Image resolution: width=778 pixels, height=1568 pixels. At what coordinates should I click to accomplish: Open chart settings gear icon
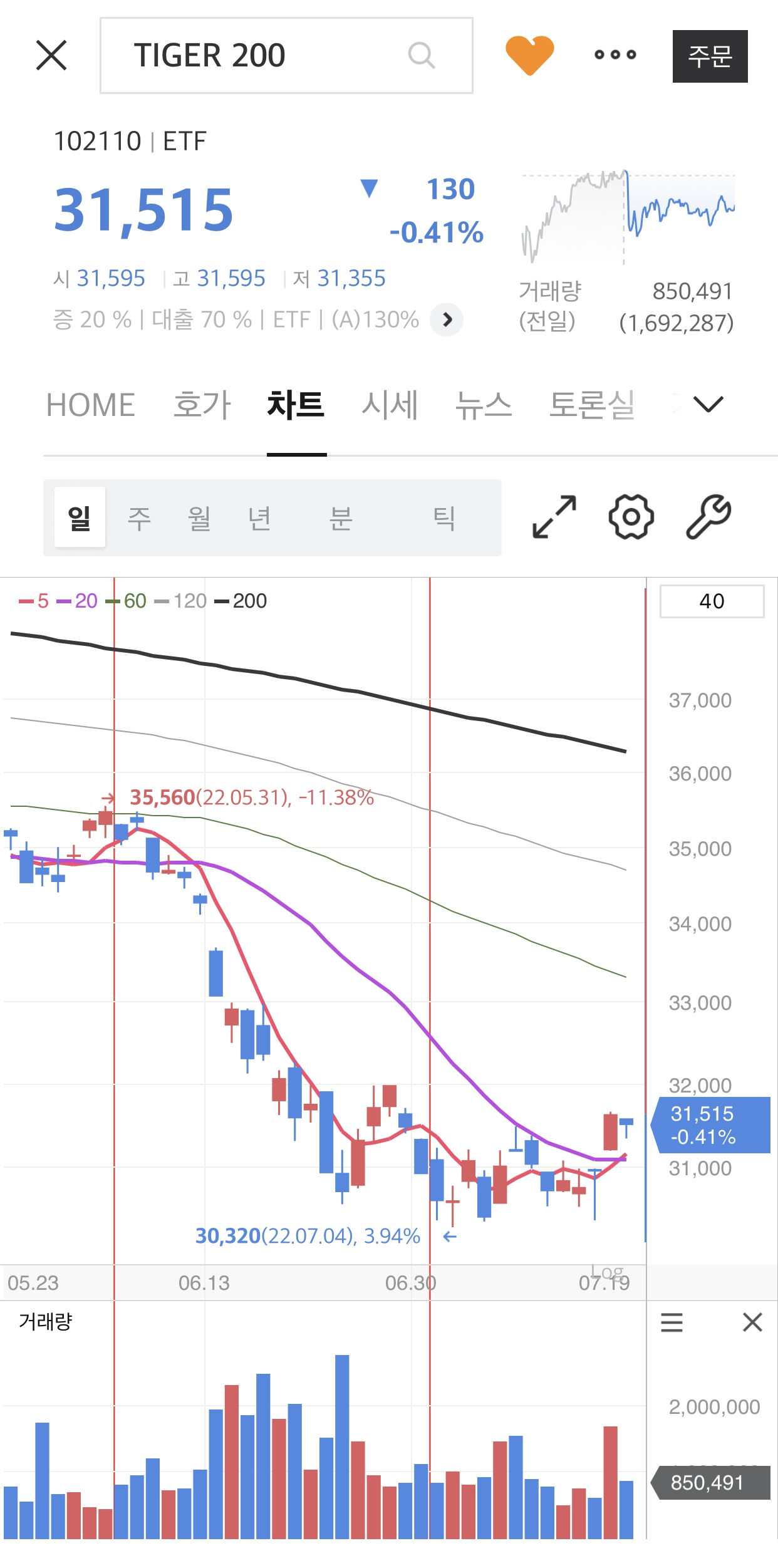[x=631, y=517]
